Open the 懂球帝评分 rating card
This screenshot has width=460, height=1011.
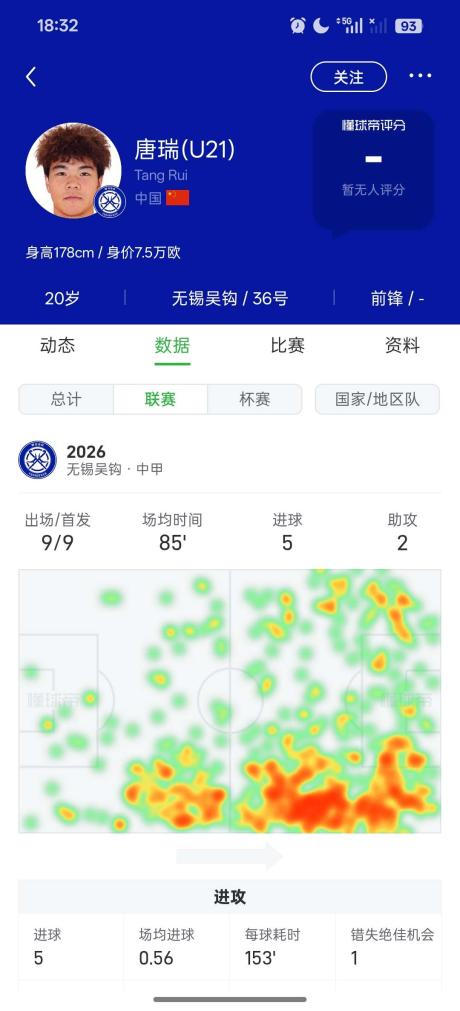coord(374,170)
